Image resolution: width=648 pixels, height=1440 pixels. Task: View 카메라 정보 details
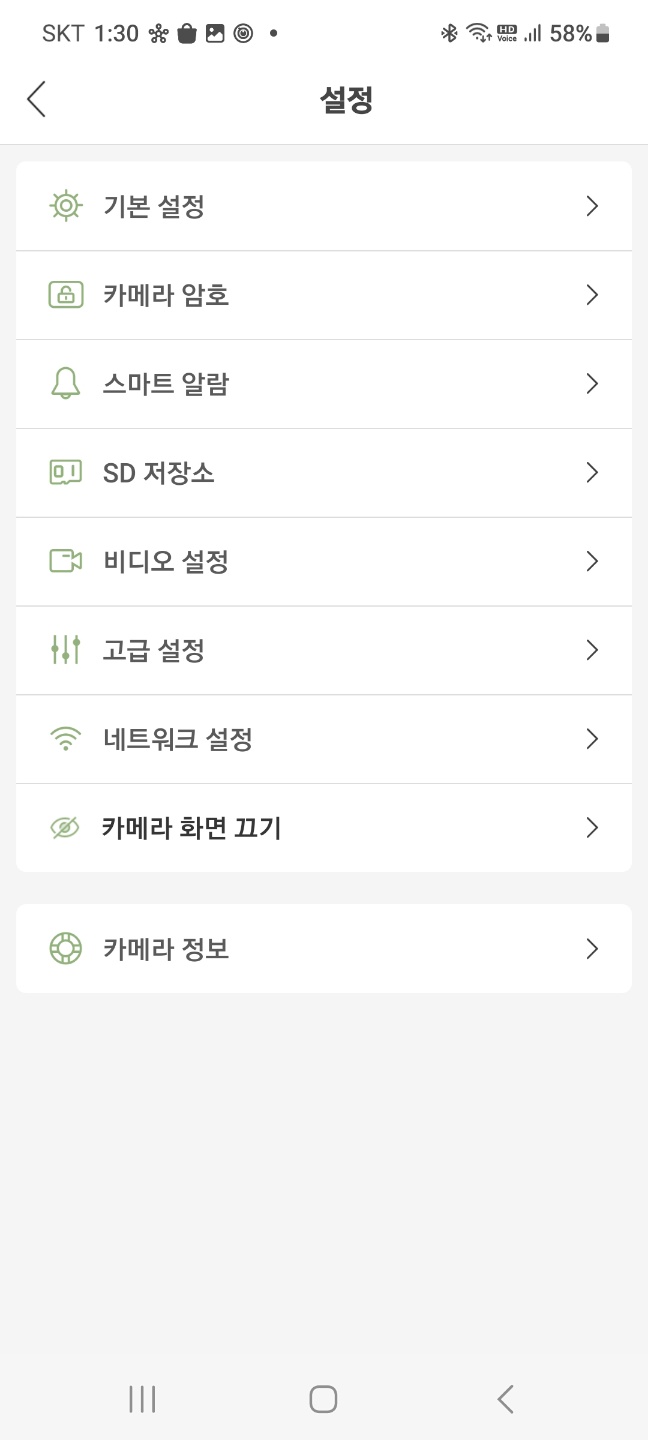click(324, 948)
